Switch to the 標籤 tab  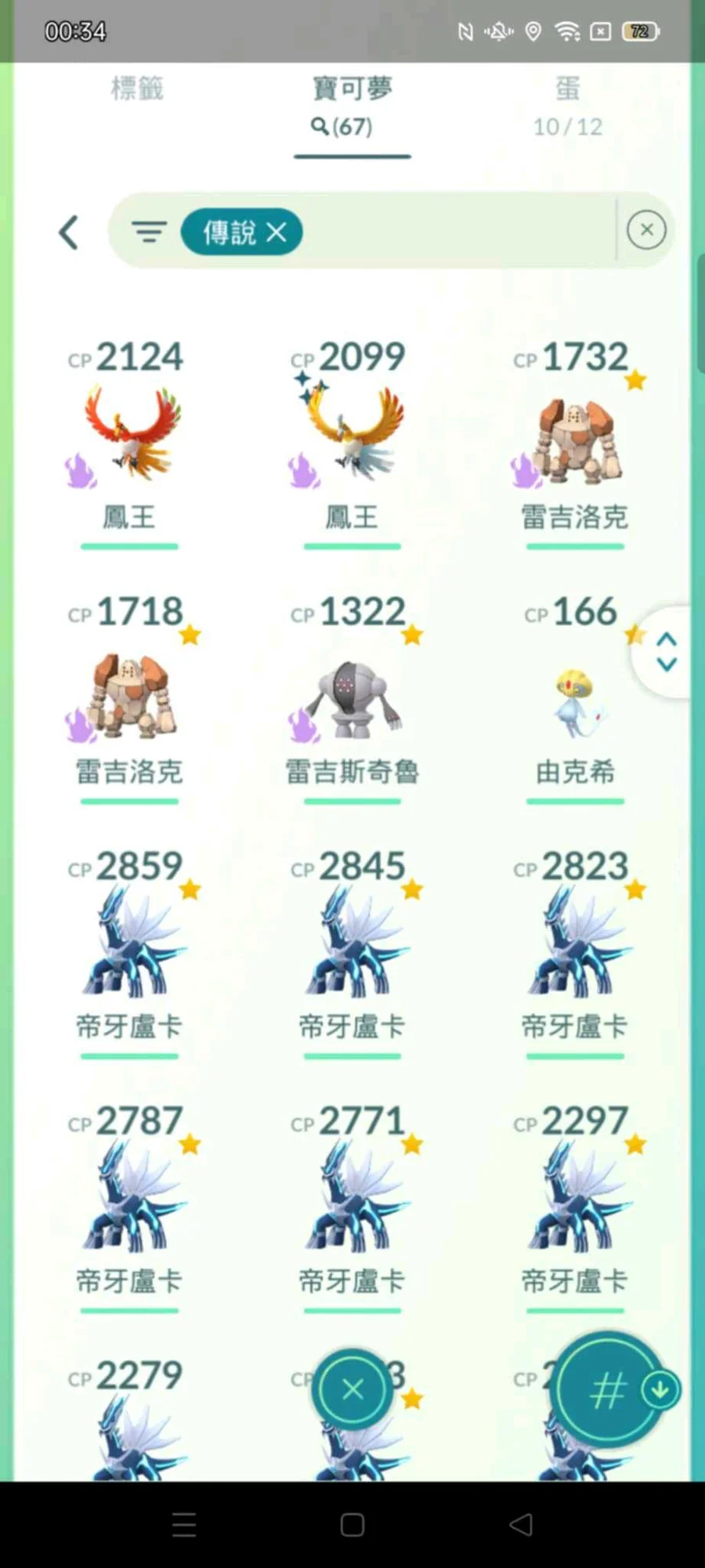pos(137,89)
